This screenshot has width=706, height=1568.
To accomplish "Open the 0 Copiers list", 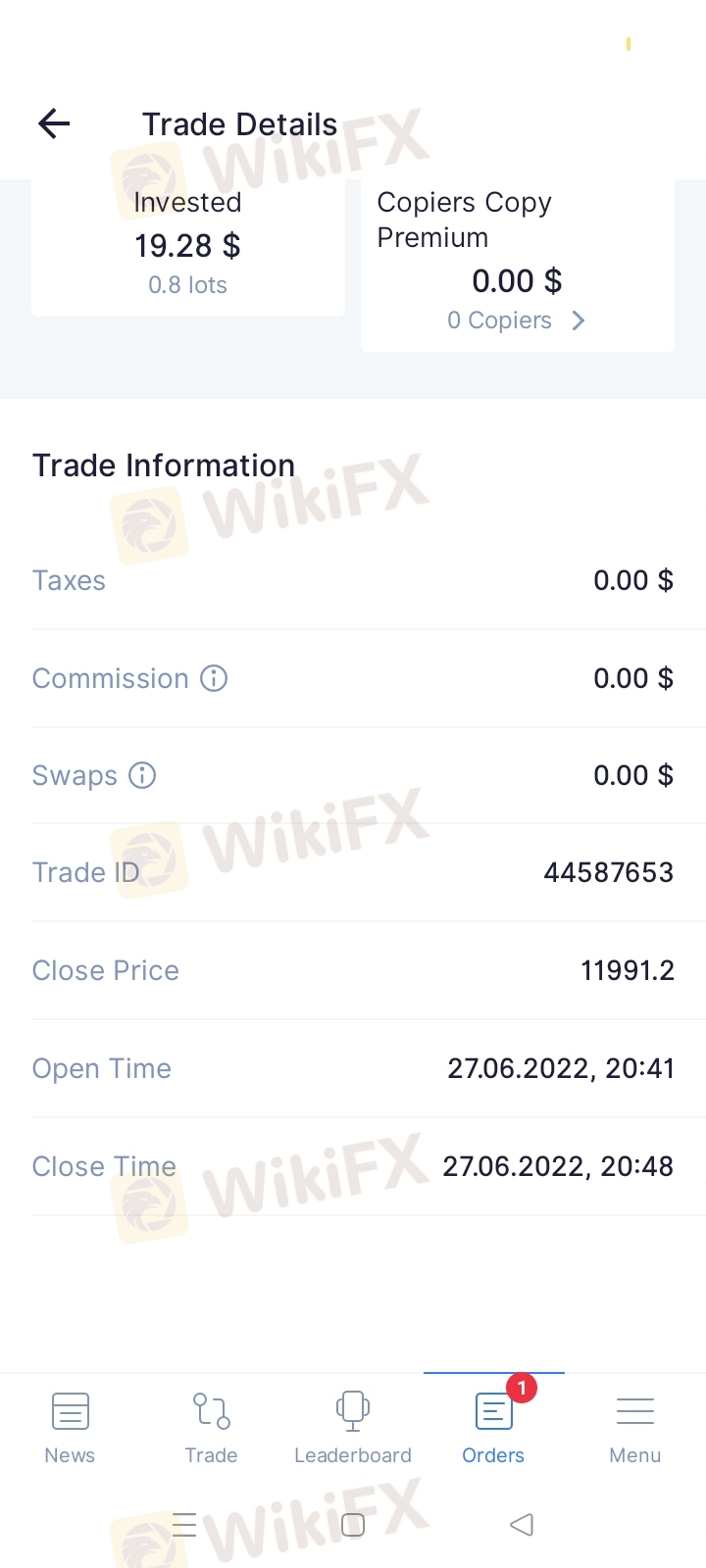I will [x=517, y=320].
